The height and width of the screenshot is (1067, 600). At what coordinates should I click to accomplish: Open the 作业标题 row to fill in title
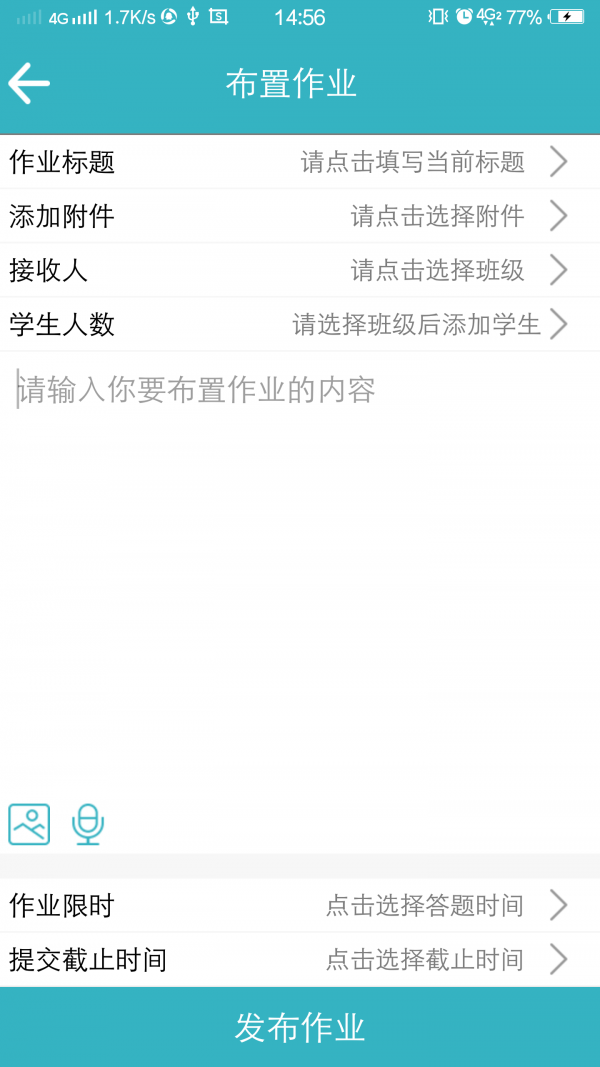click(300, 162)
